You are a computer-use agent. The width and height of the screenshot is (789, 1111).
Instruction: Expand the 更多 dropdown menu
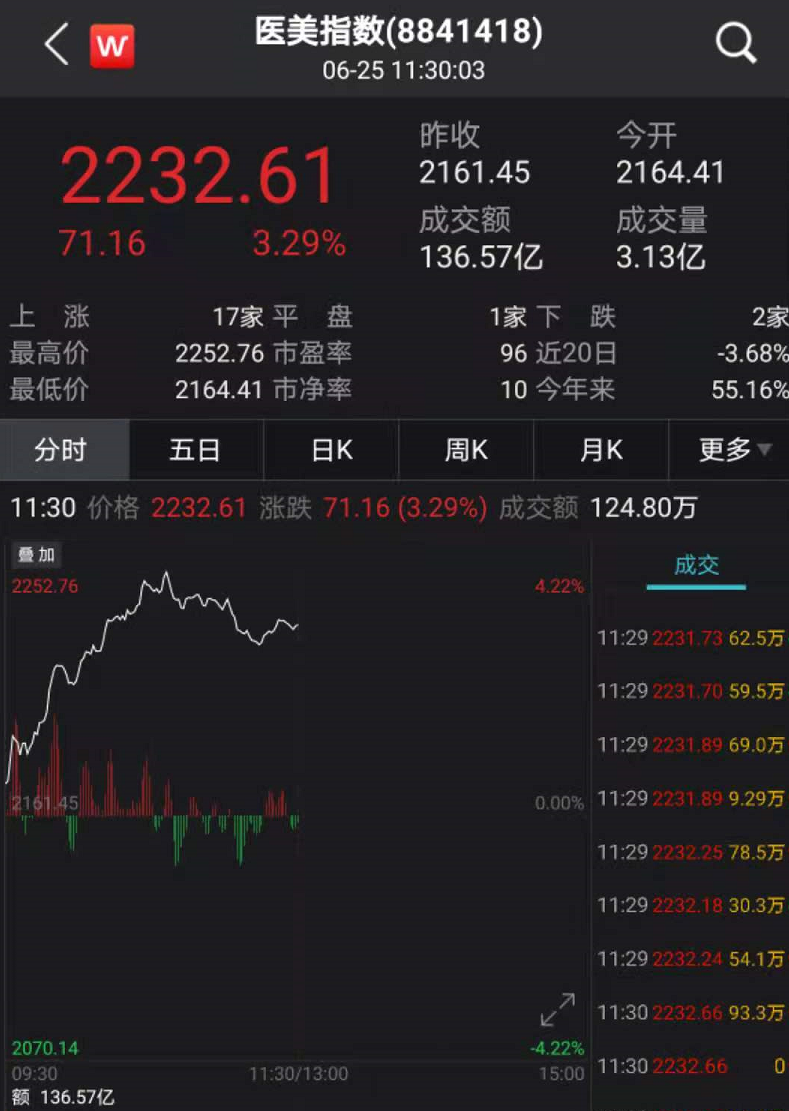pyautogui.click(x=731, y=450)
